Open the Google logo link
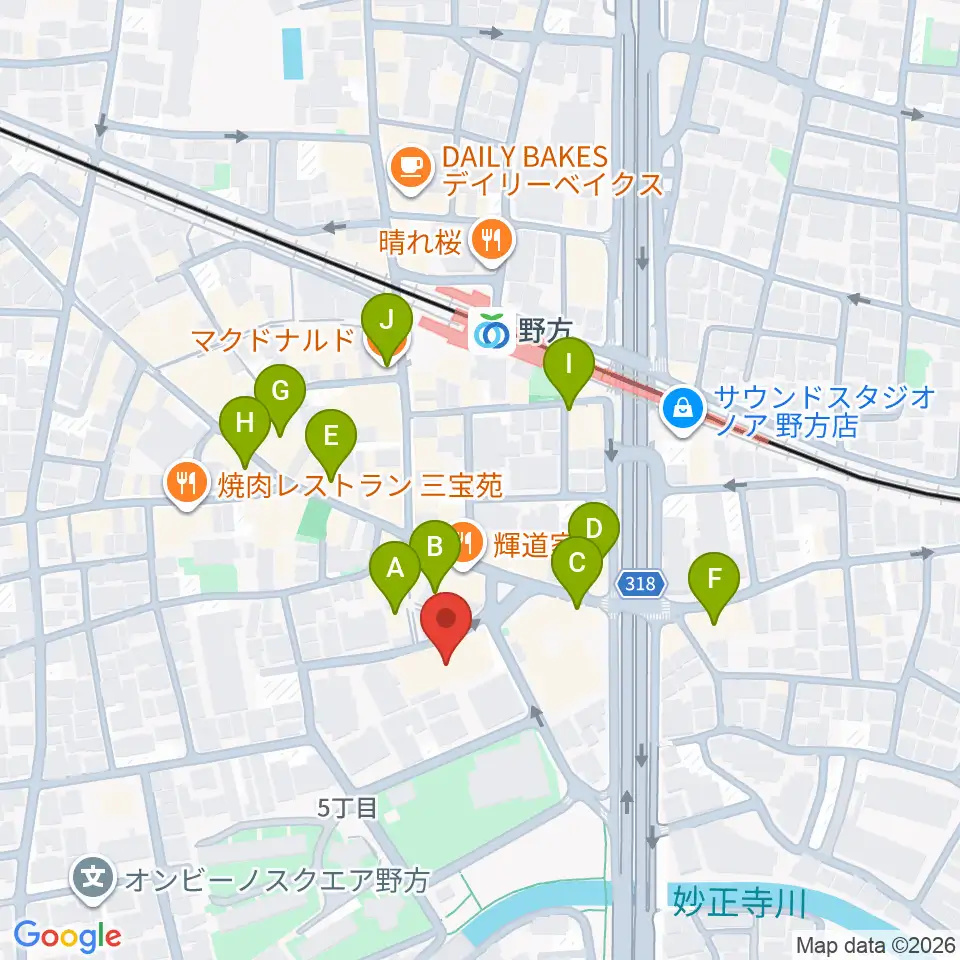The width and height of the screenshot is (960, 960). pyautogui.click(x=67, y=937)
